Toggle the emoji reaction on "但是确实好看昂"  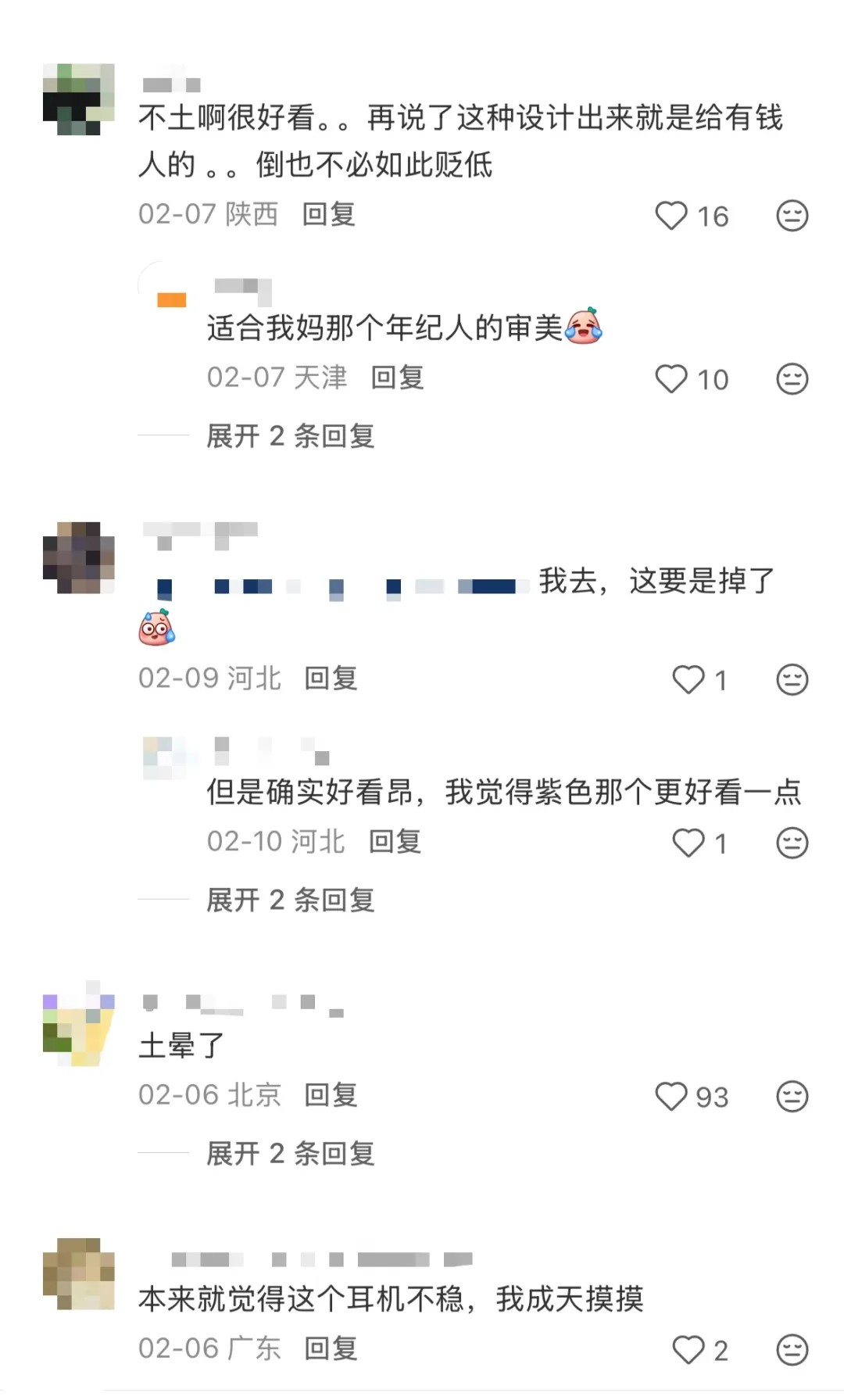(795, 843)
